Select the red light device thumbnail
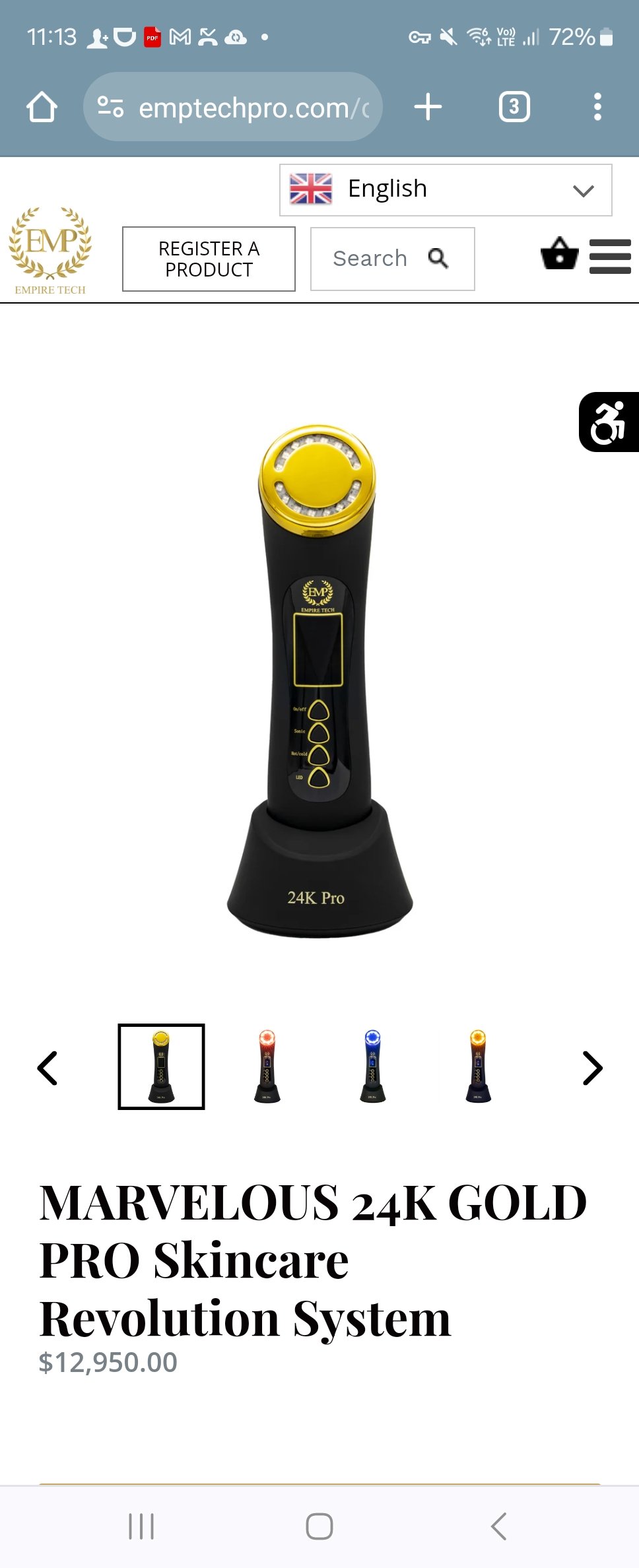This screenshot has width=639, height=1568. tap(267, 1066)
